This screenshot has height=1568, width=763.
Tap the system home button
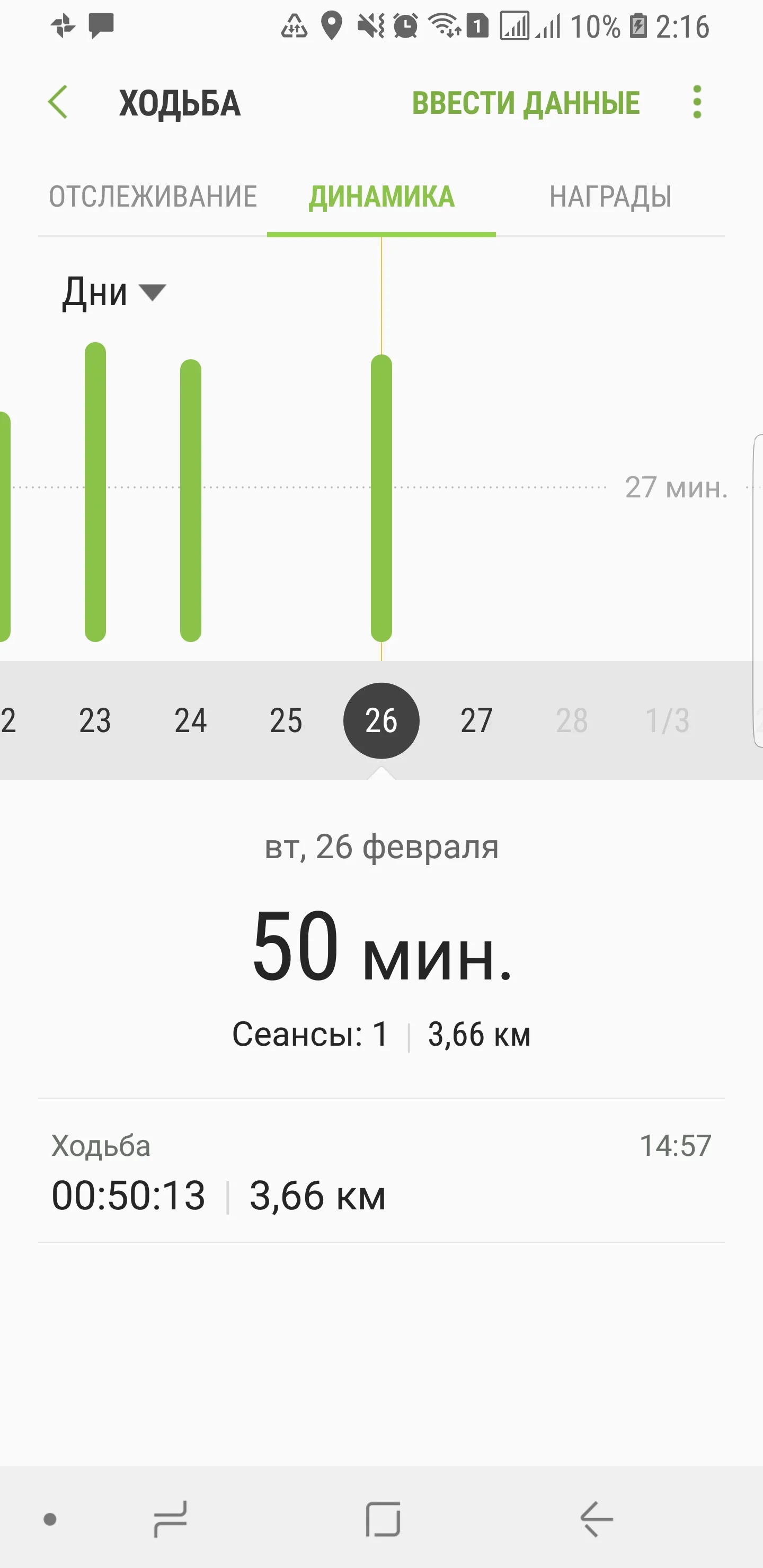383,1519
